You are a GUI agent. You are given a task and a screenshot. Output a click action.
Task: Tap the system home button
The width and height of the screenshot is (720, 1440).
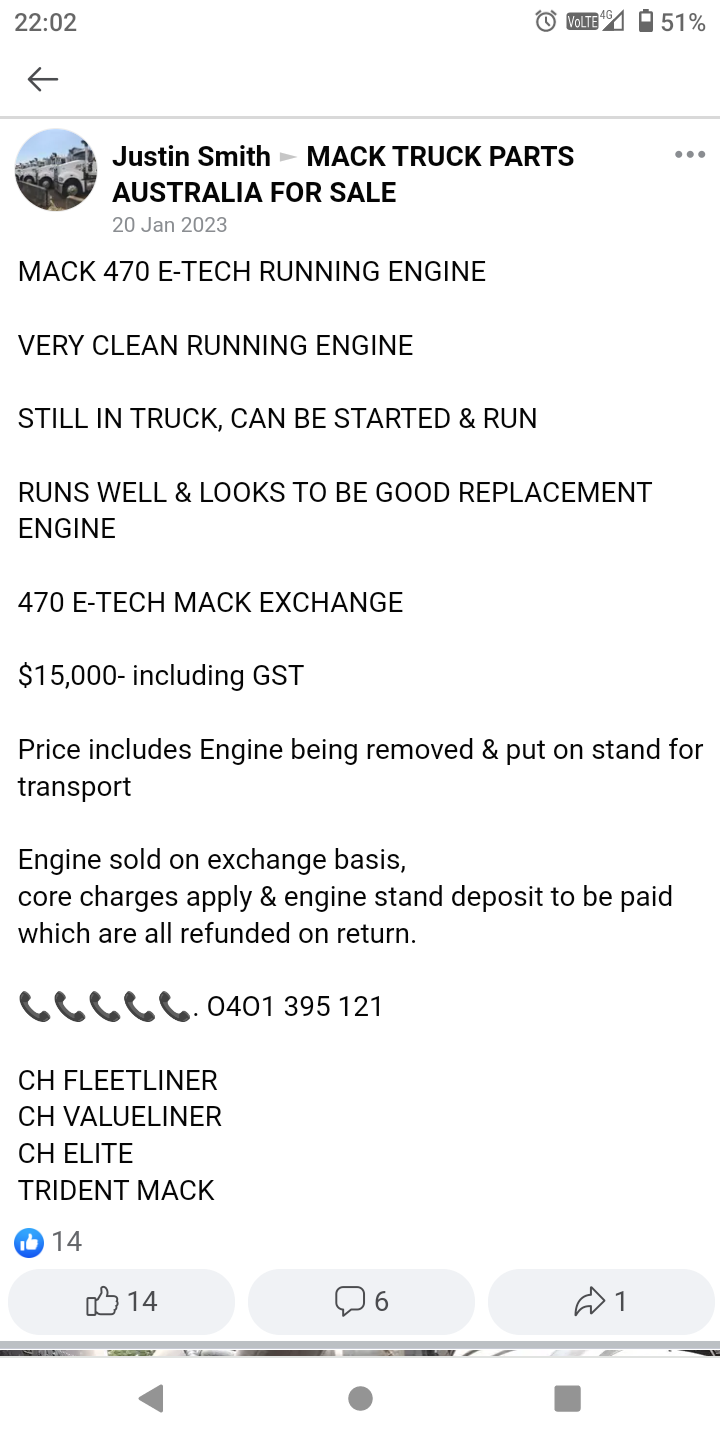(361, 1398)
